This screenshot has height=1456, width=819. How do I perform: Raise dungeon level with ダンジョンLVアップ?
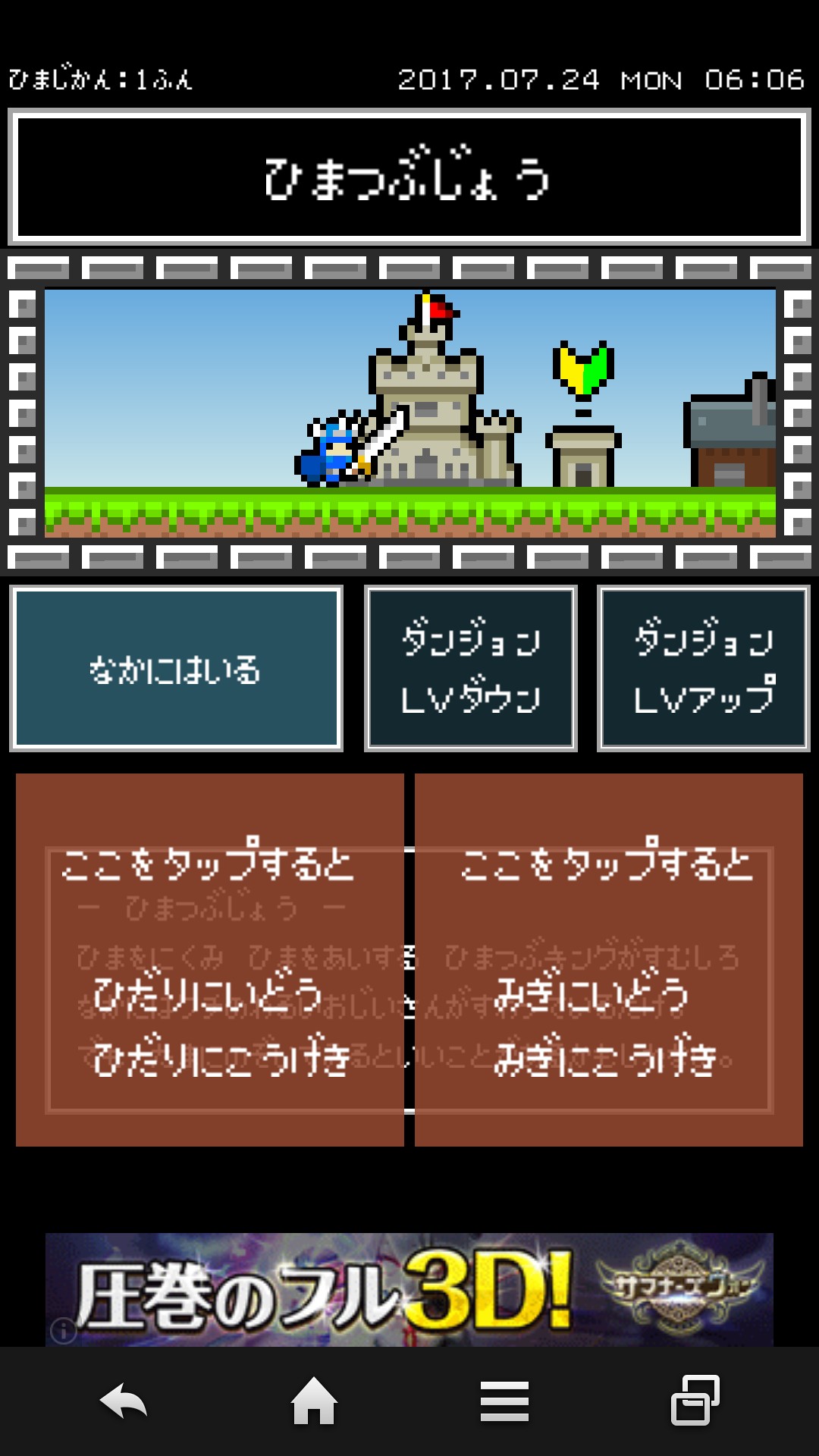(x=703, y=668)
